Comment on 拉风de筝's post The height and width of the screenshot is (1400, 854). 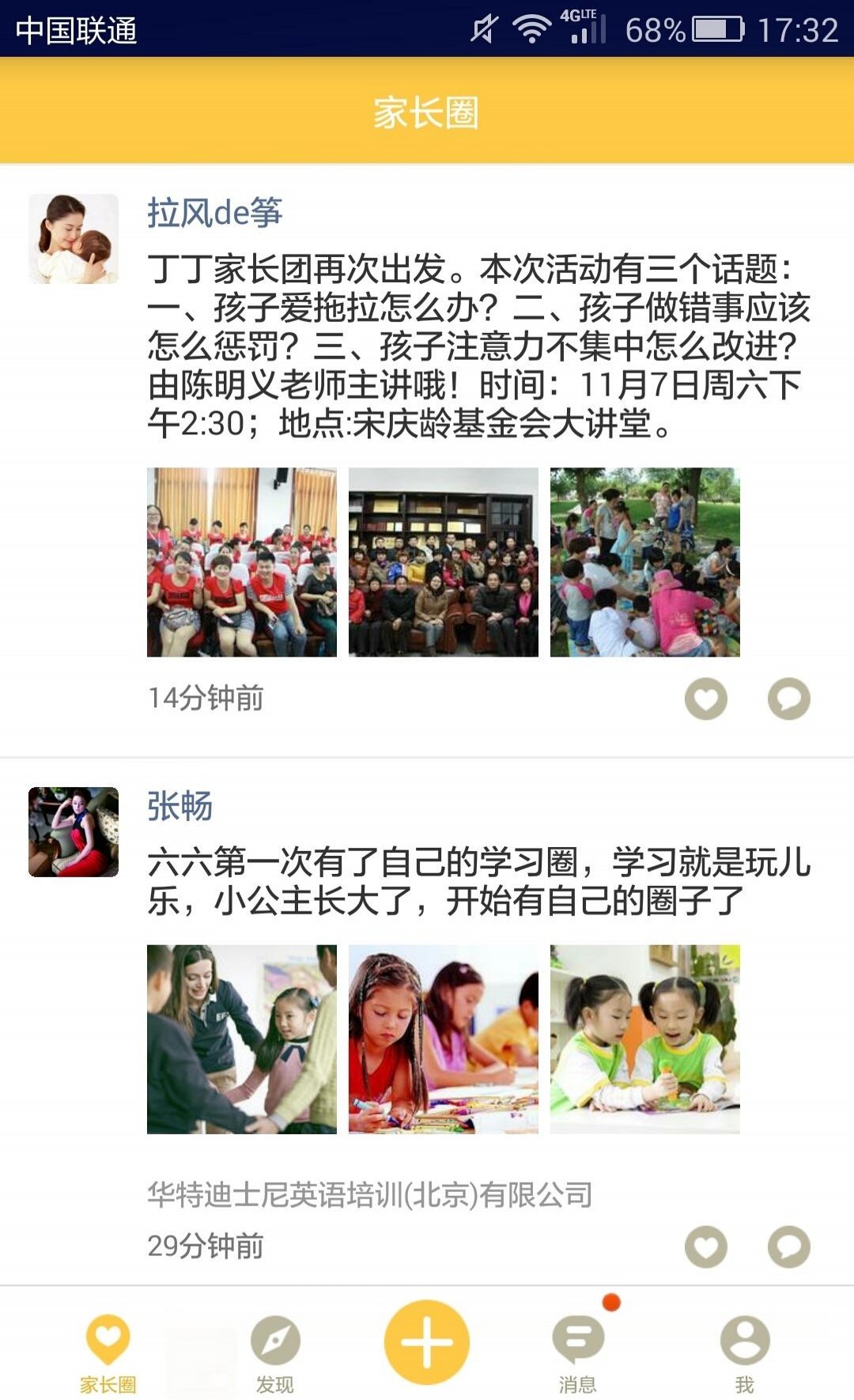coord(788,699)
